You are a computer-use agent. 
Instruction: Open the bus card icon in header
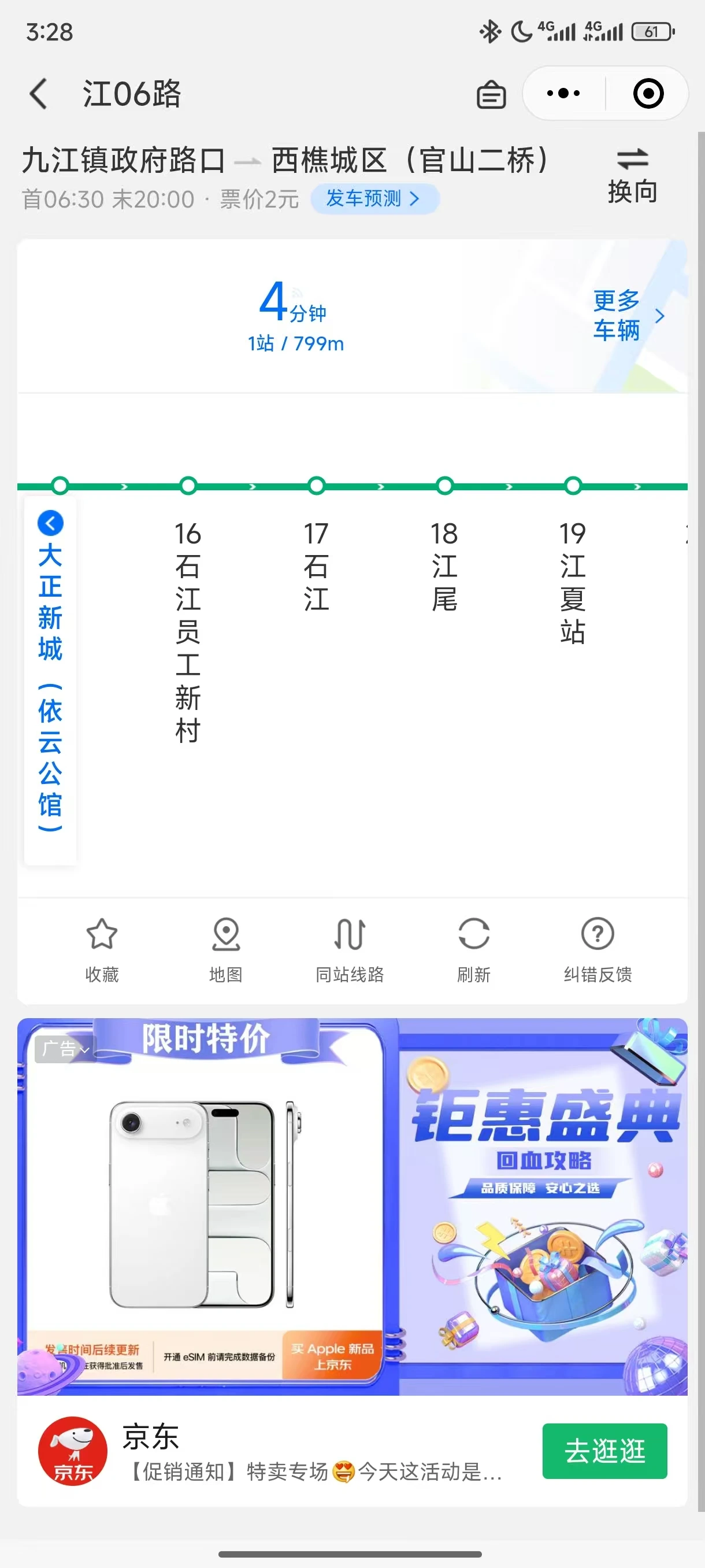(491, 95)
